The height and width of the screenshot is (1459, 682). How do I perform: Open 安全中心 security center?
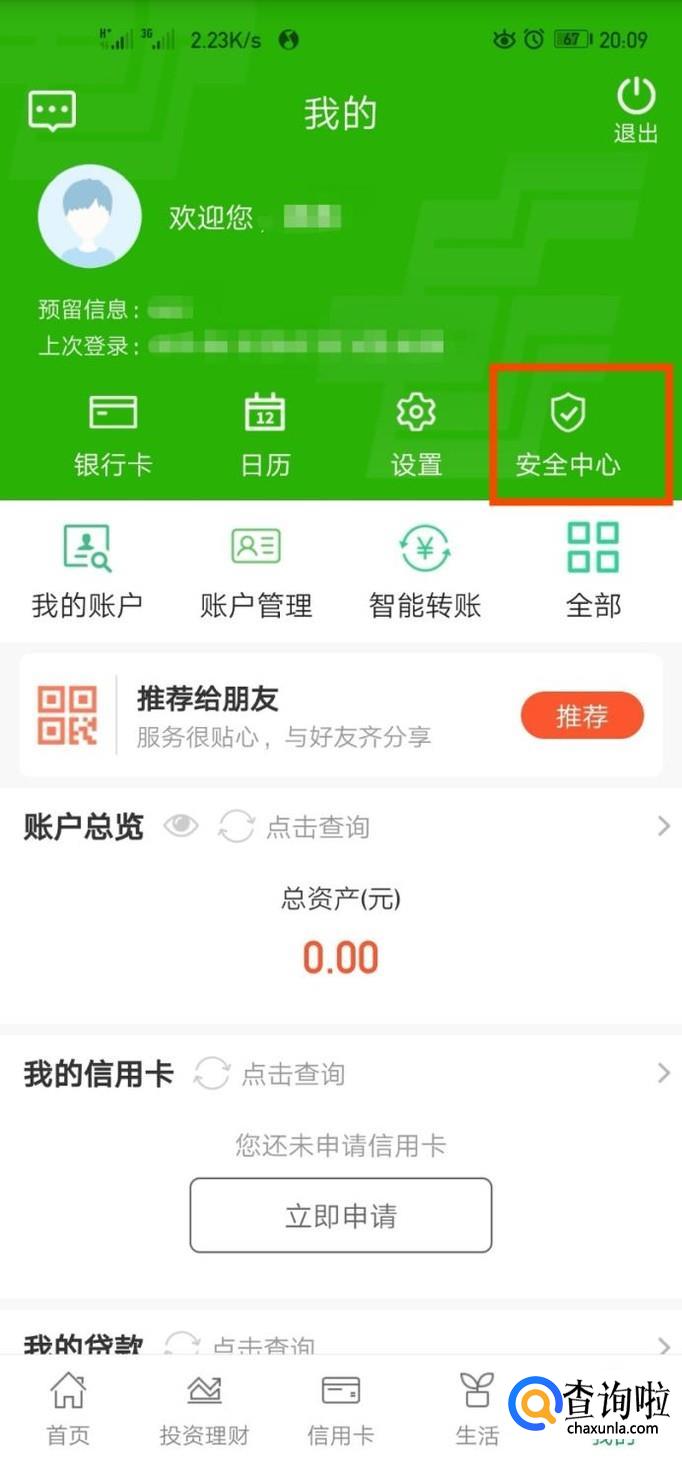tap(568, 434)
